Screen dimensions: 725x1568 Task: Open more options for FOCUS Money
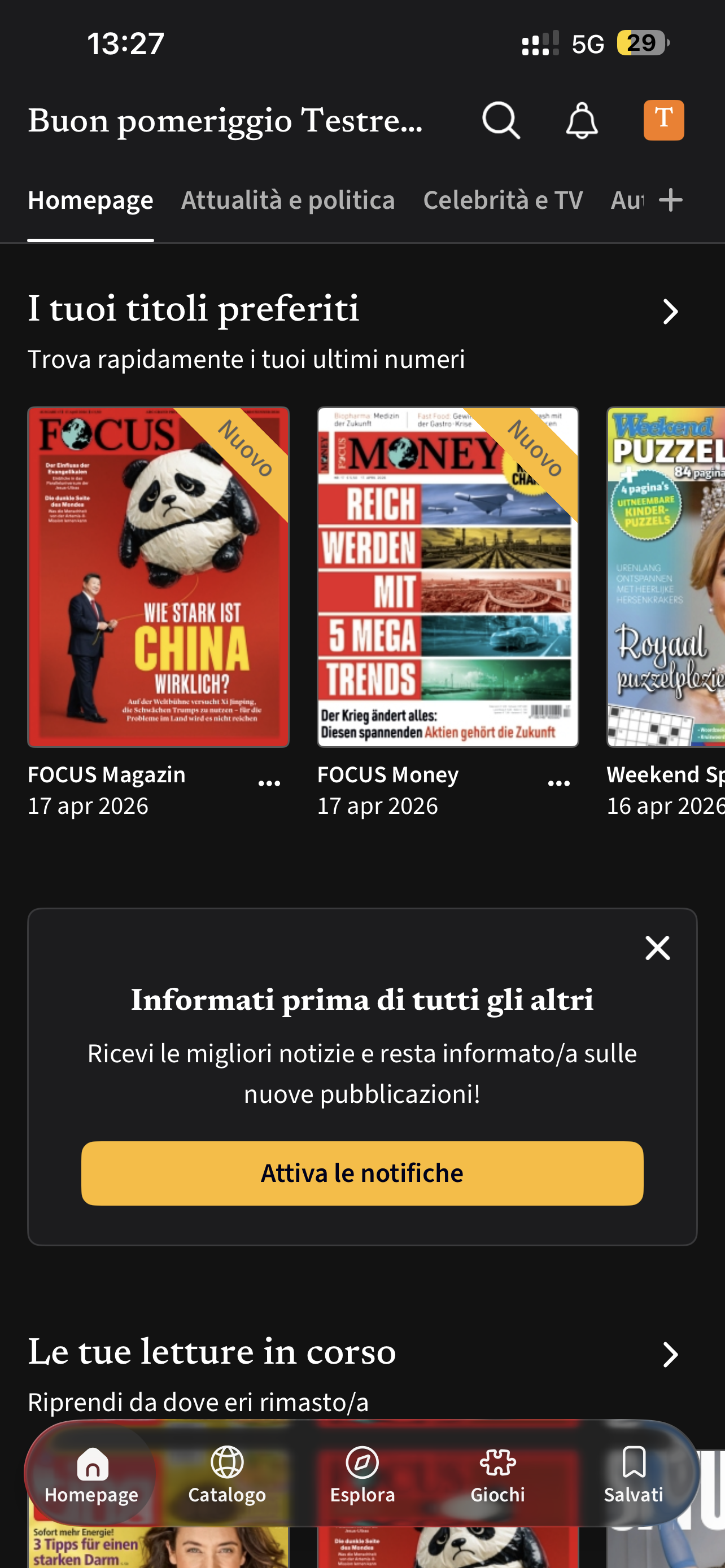coord(559,783)
